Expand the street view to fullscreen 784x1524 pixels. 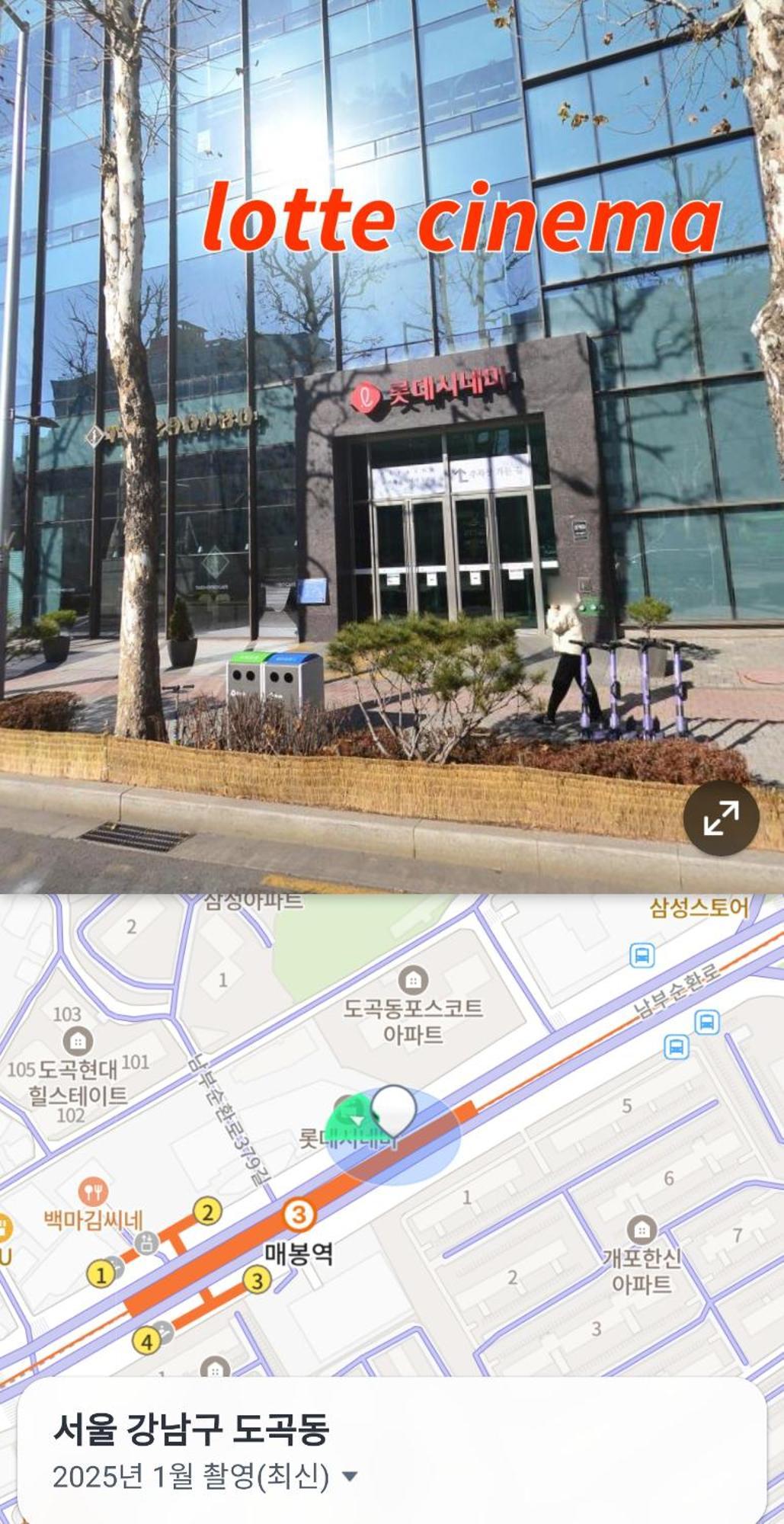pyautogui.click(x=721, y=818)
